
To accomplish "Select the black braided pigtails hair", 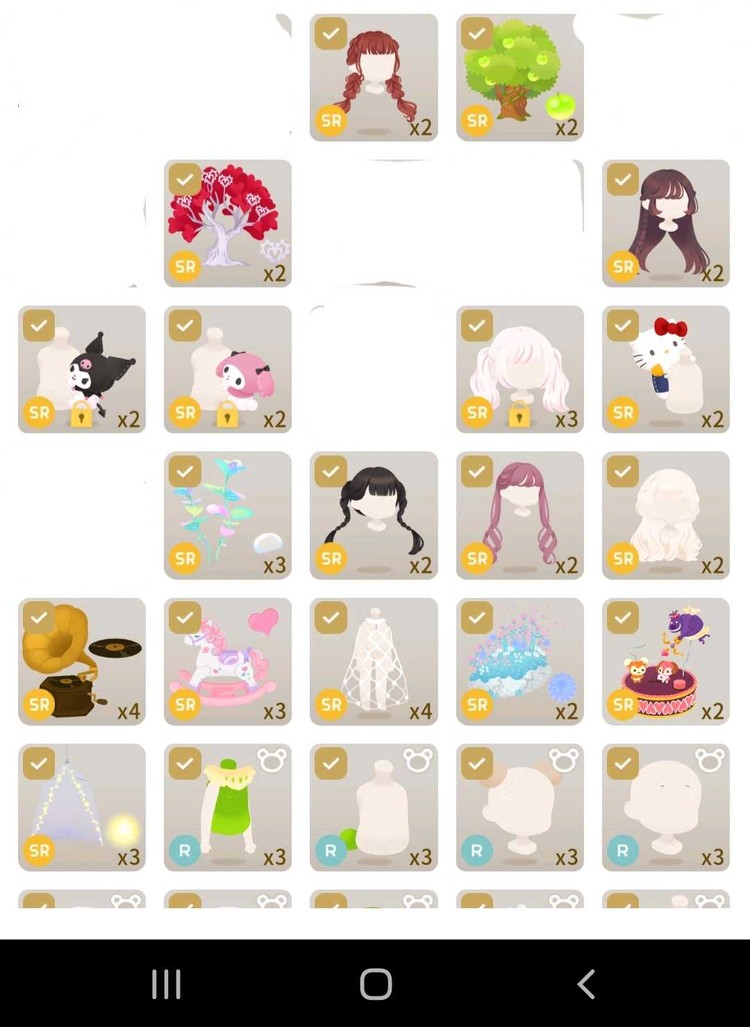I will [373, 515].
